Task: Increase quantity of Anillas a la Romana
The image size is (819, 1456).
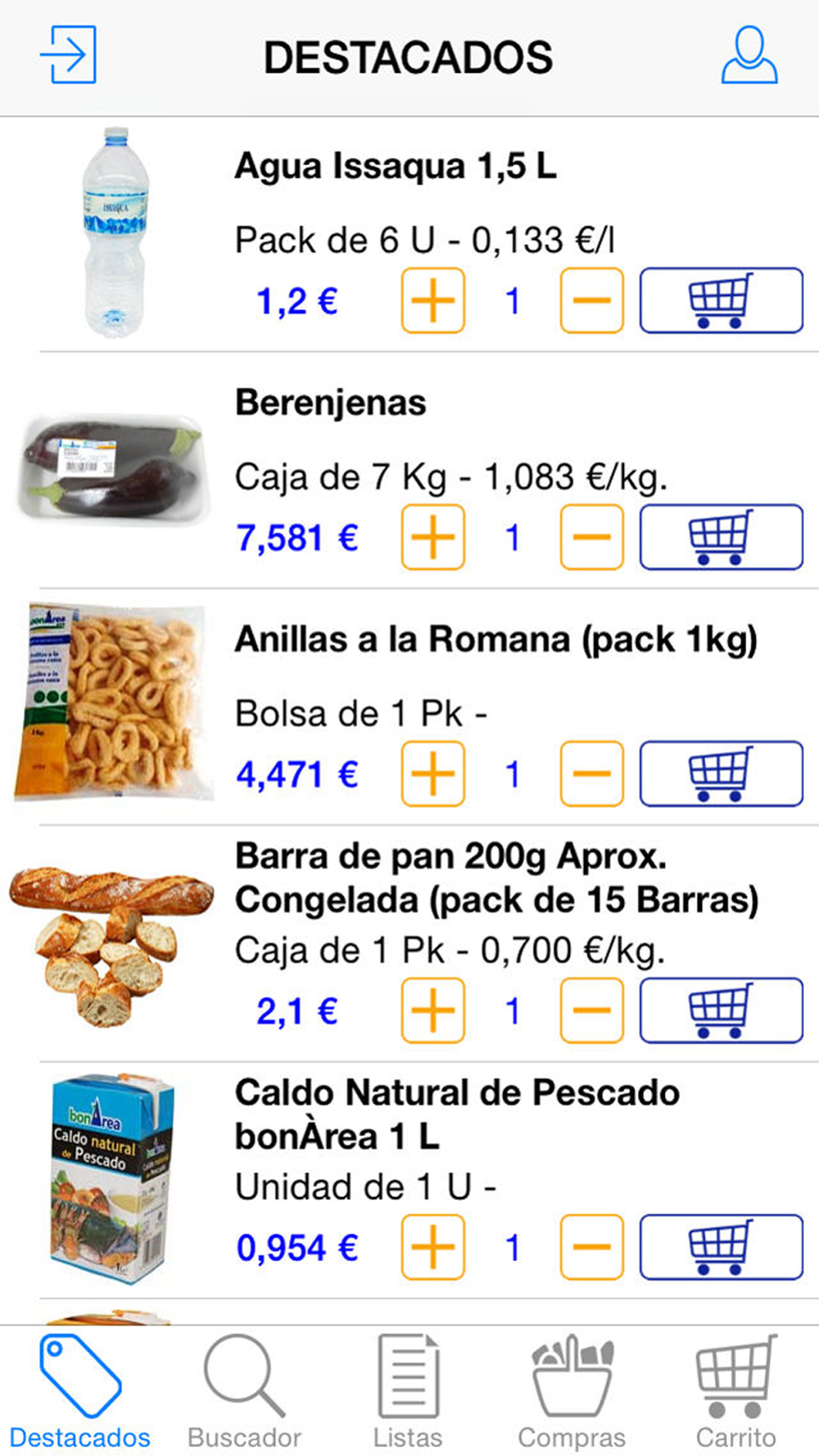Action: tap(432, 774)
